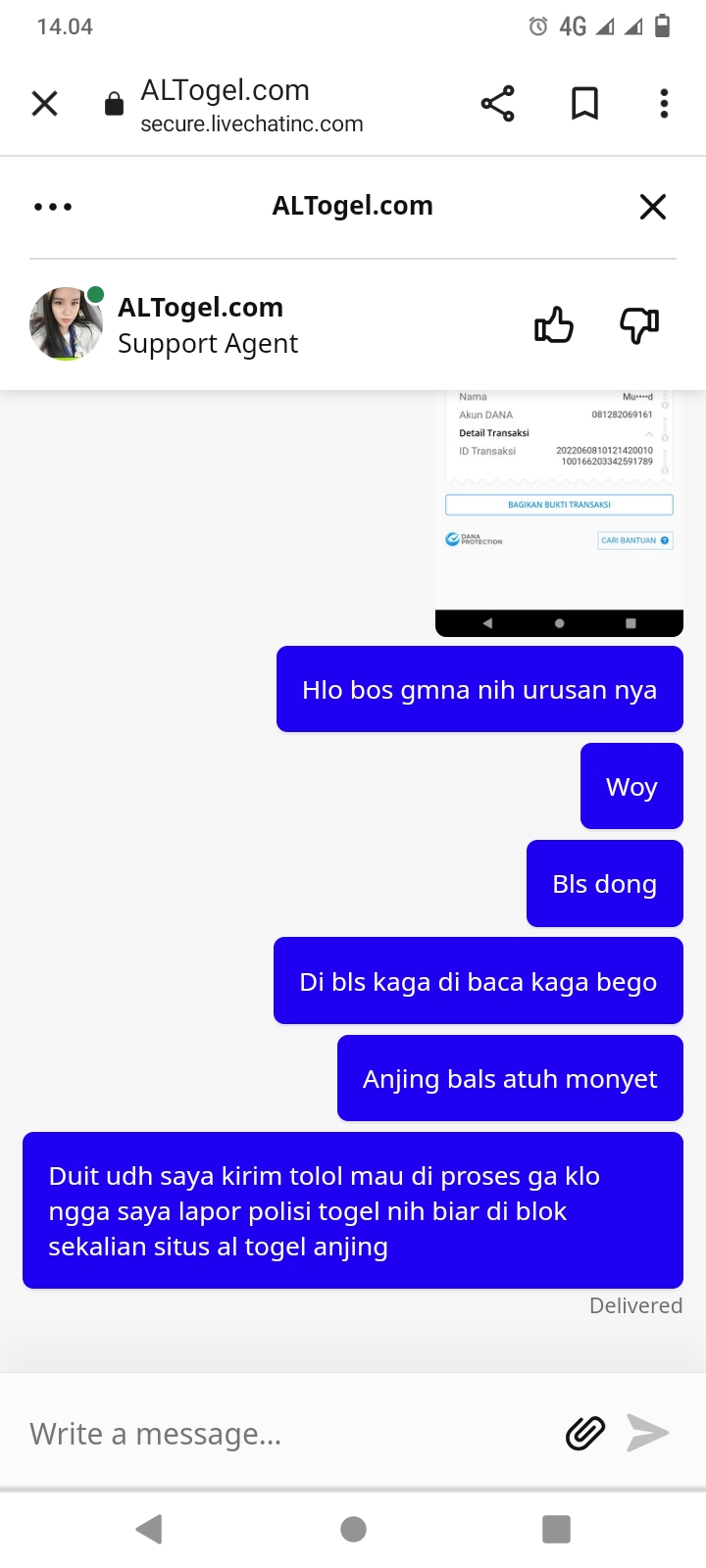Image resolution: width=706 pixels, height=1568 pixels.
Task: Go to the home screen
Action: click(x=353, y=1529)
